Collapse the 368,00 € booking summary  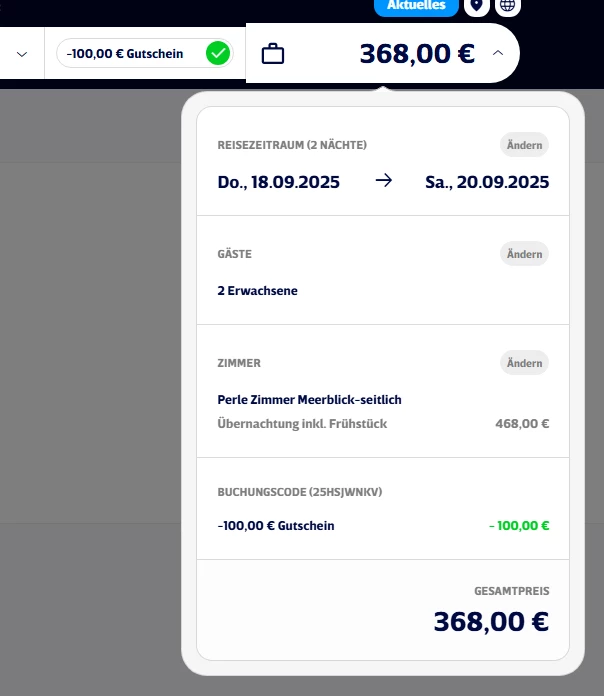pyautogui.click(x=497, y=53)
